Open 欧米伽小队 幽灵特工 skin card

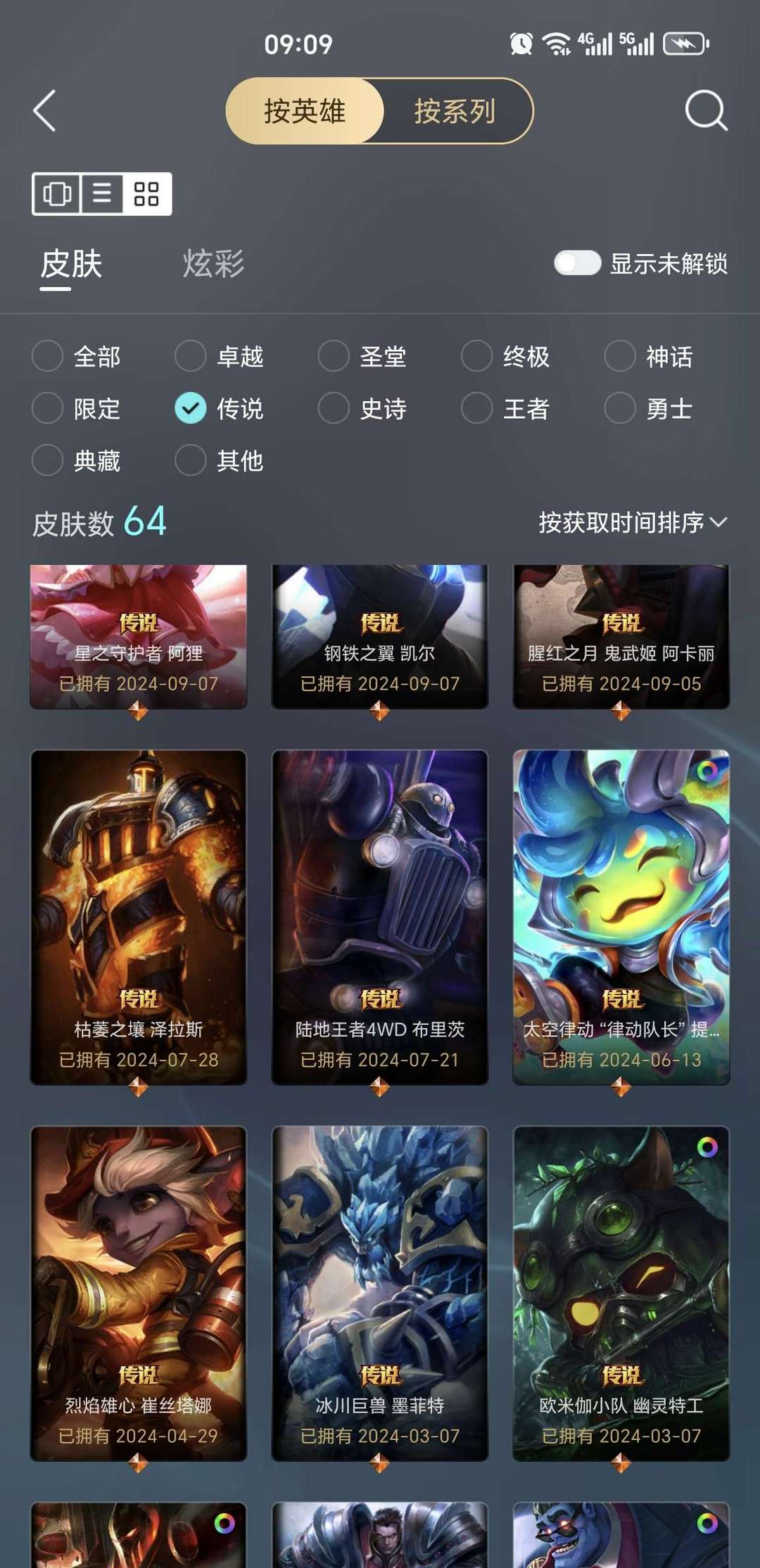[x=621, y=1293]
